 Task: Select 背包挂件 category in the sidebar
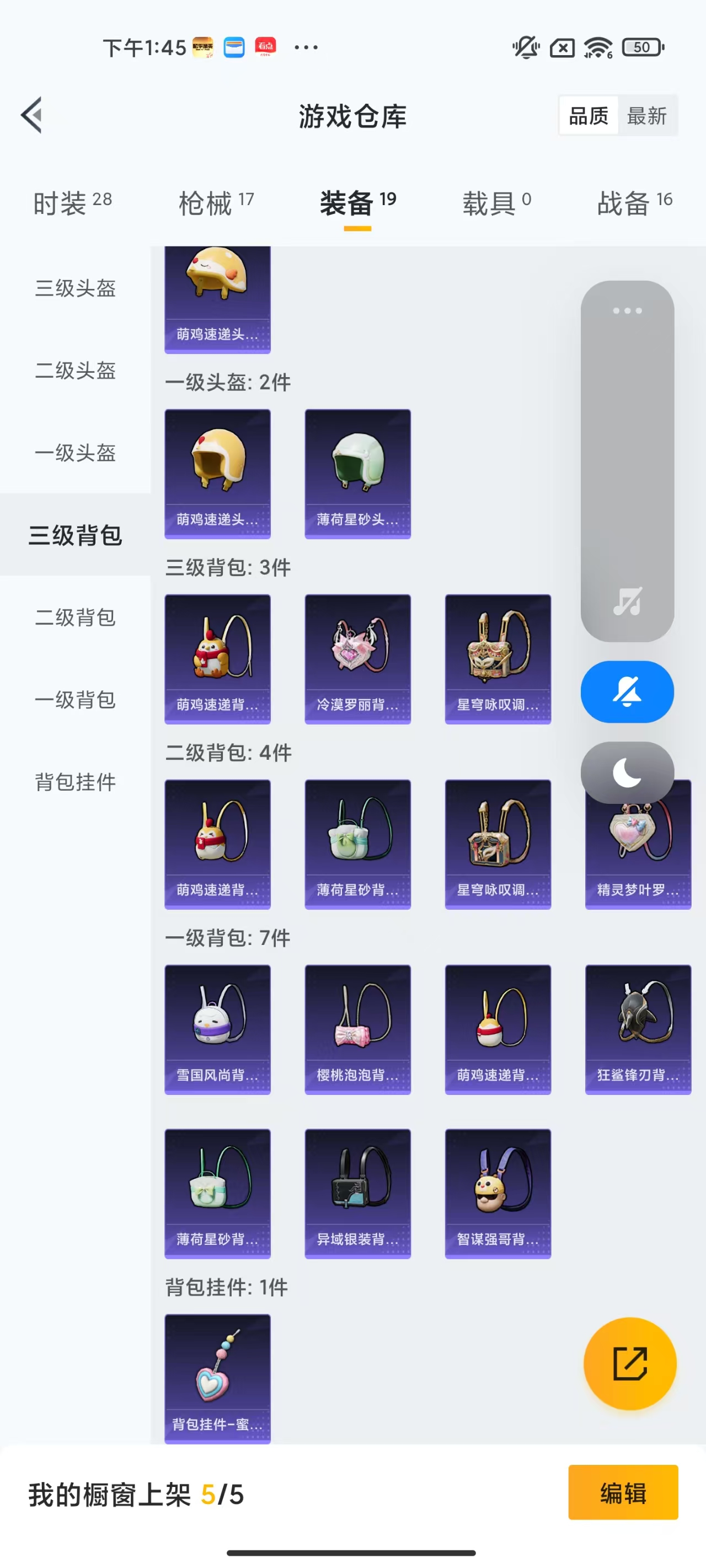(74, 783)
